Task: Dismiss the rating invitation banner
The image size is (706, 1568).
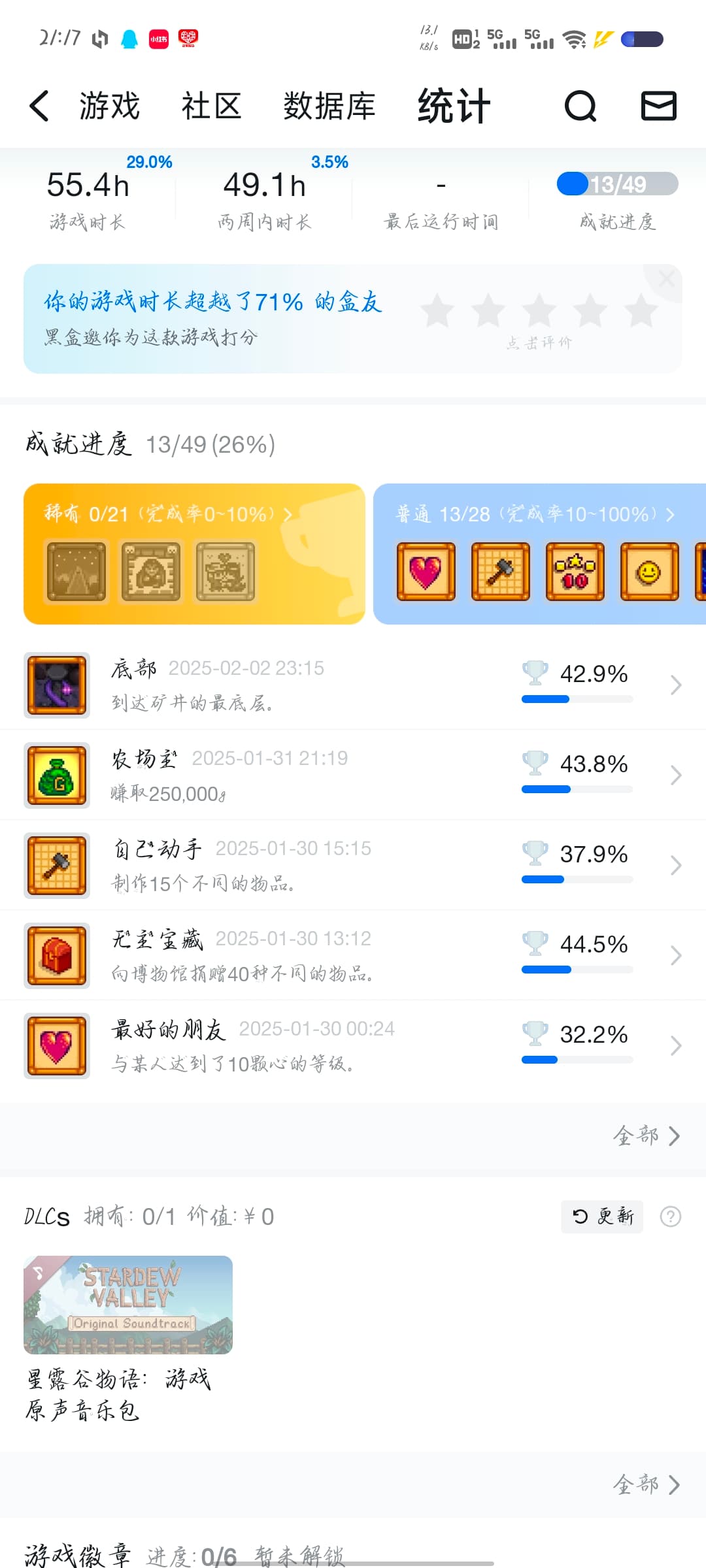Action: (667, 280)
